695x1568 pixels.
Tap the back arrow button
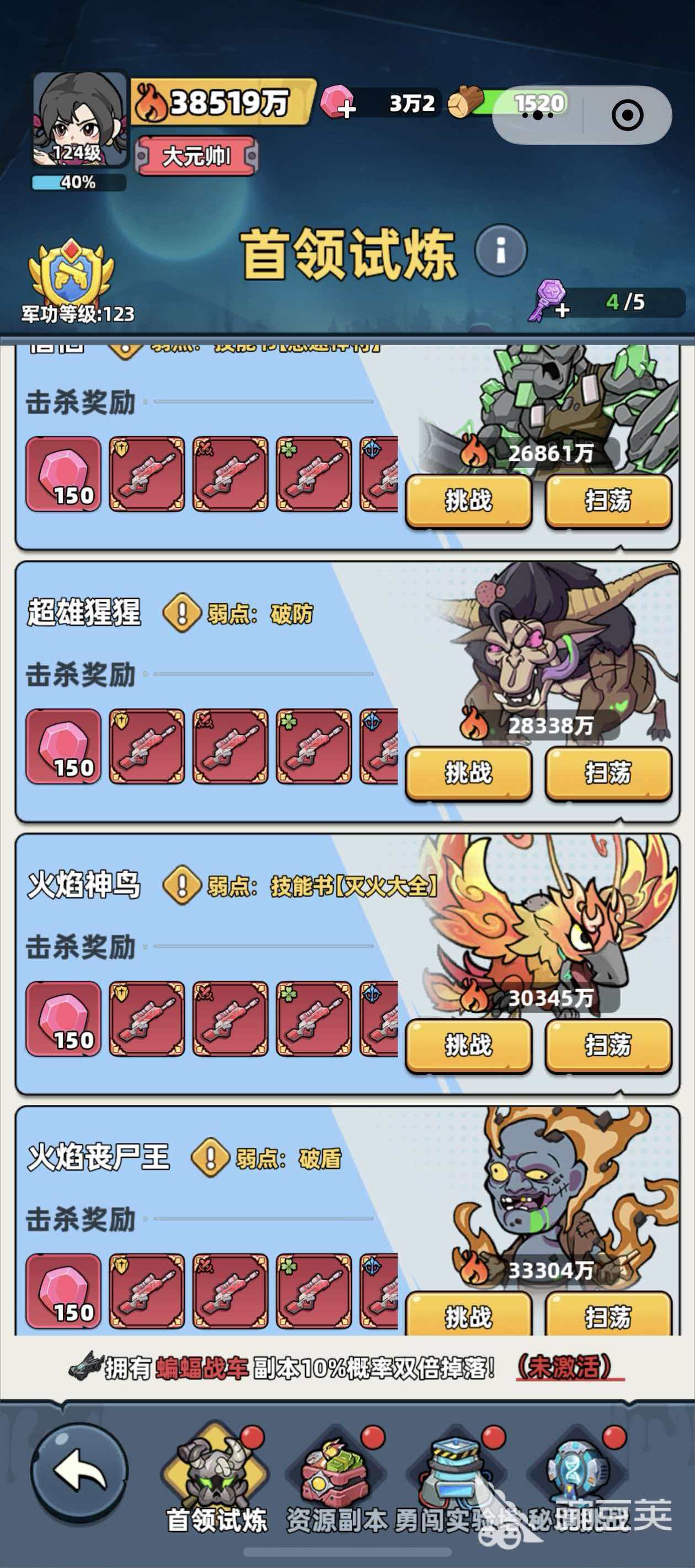80,1470
